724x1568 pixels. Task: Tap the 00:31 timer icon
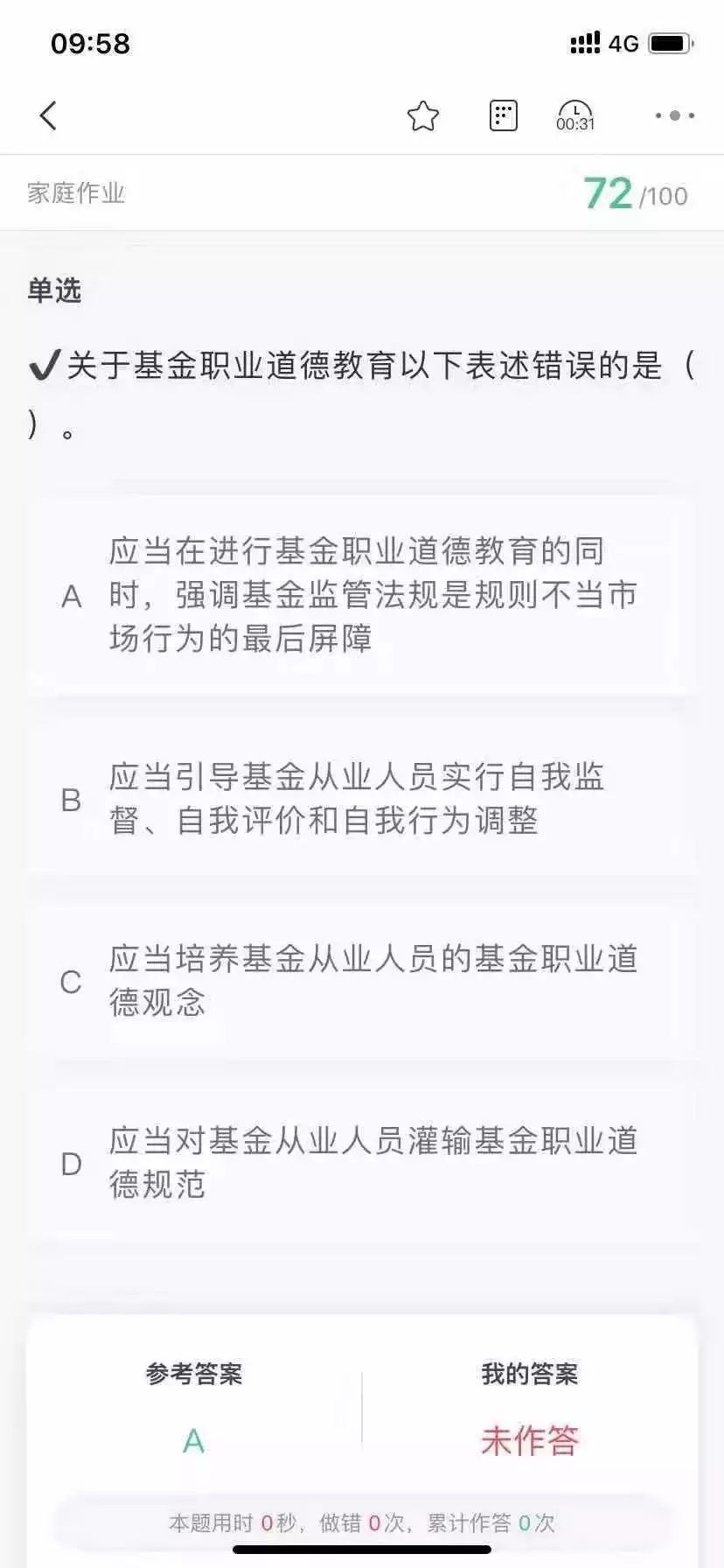coord(575,115)
